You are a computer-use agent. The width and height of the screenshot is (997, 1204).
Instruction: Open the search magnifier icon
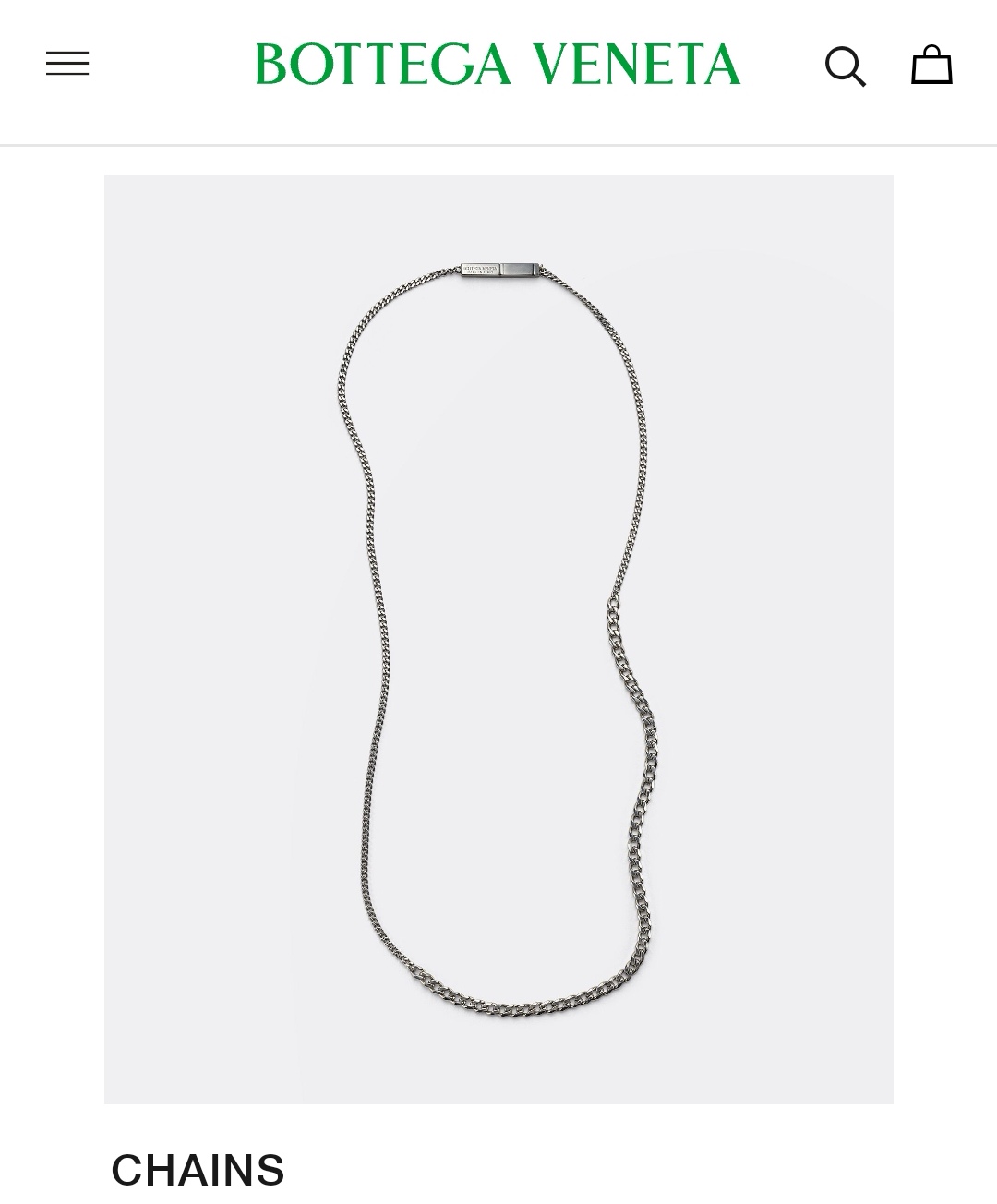click(845, 66)
